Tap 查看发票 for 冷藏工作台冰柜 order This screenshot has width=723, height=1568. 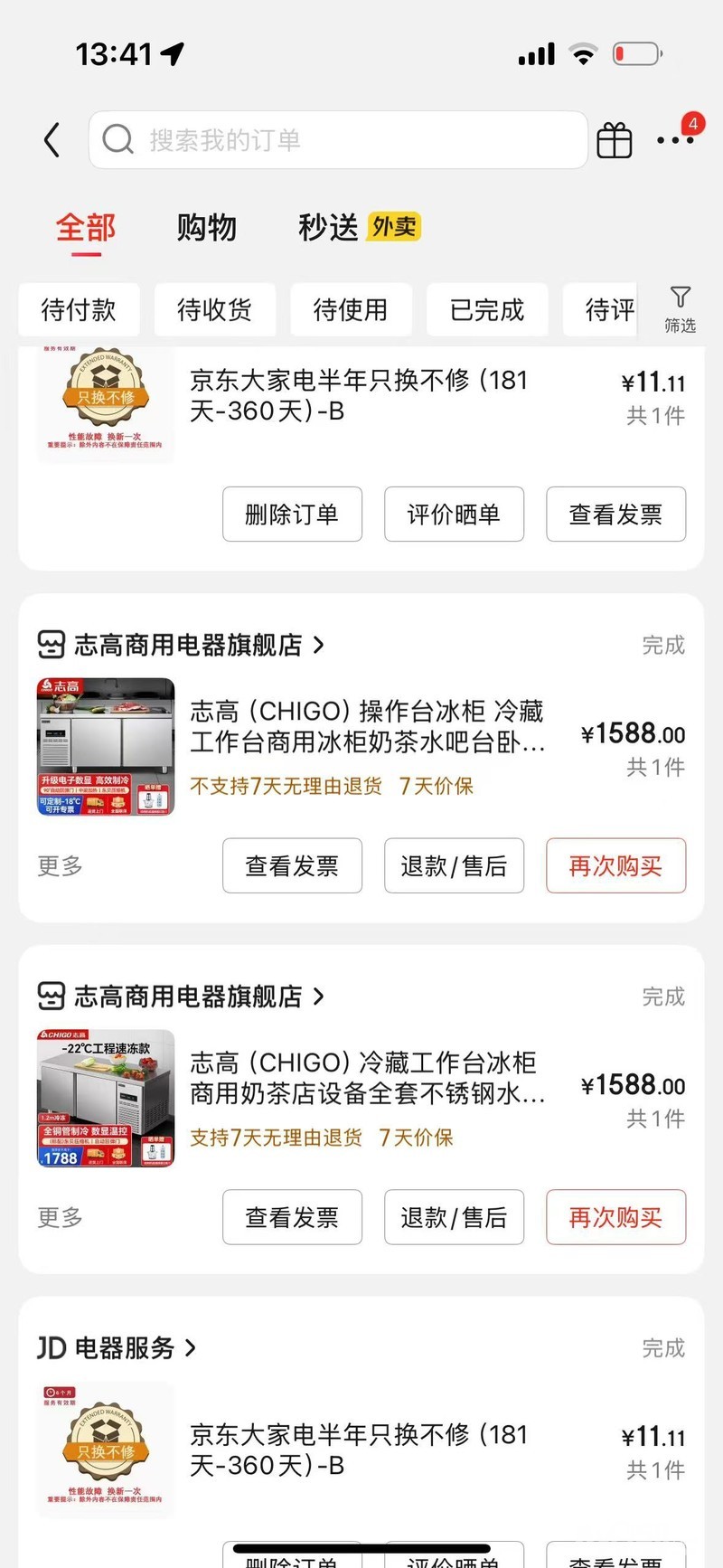click(292, 1217)
